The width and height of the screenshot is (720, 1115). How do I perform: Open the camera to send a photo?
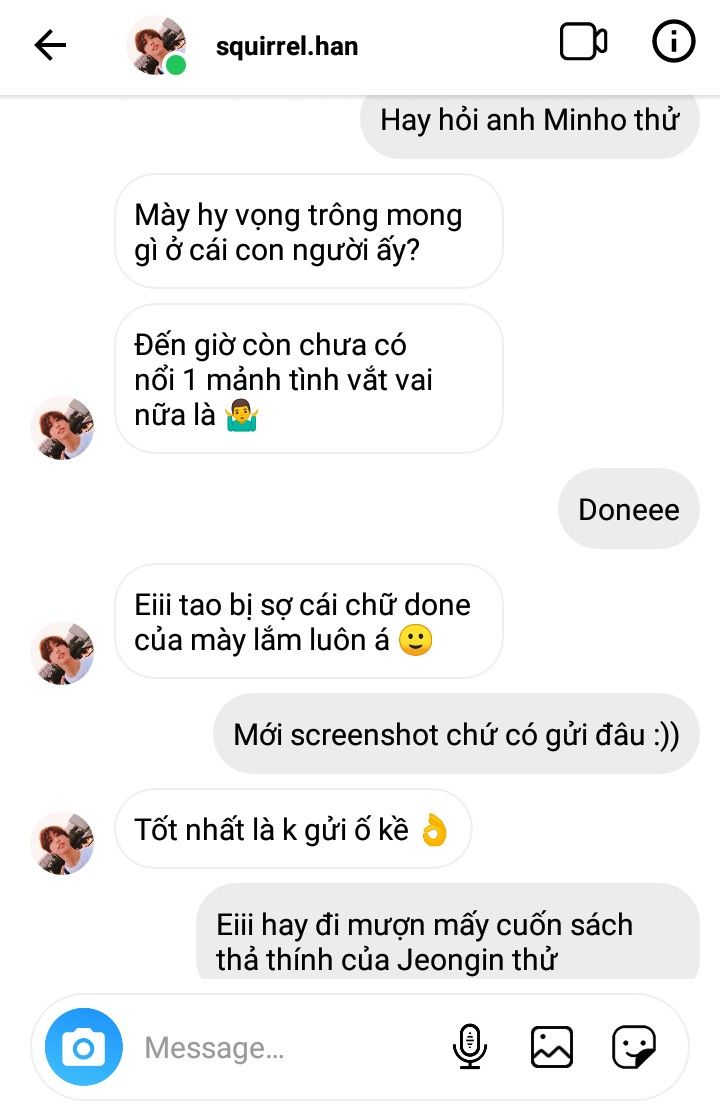point(84,1048)
